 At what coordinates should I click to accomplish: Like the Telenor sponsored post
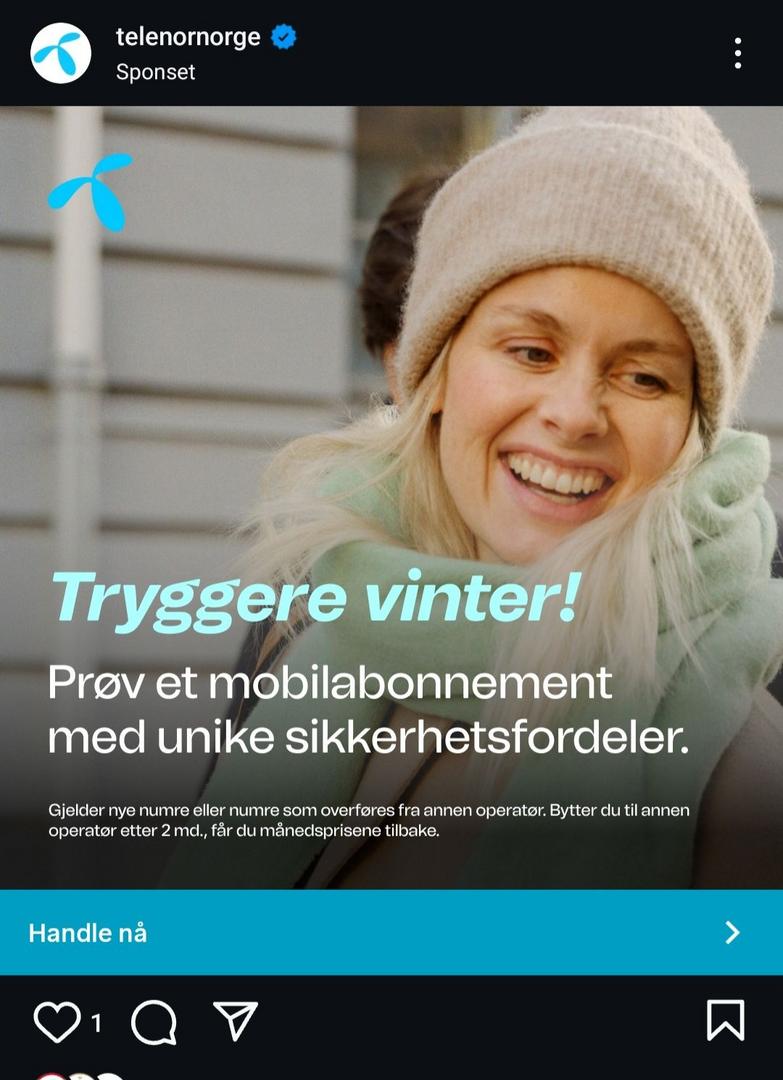tap(57, 1022)
